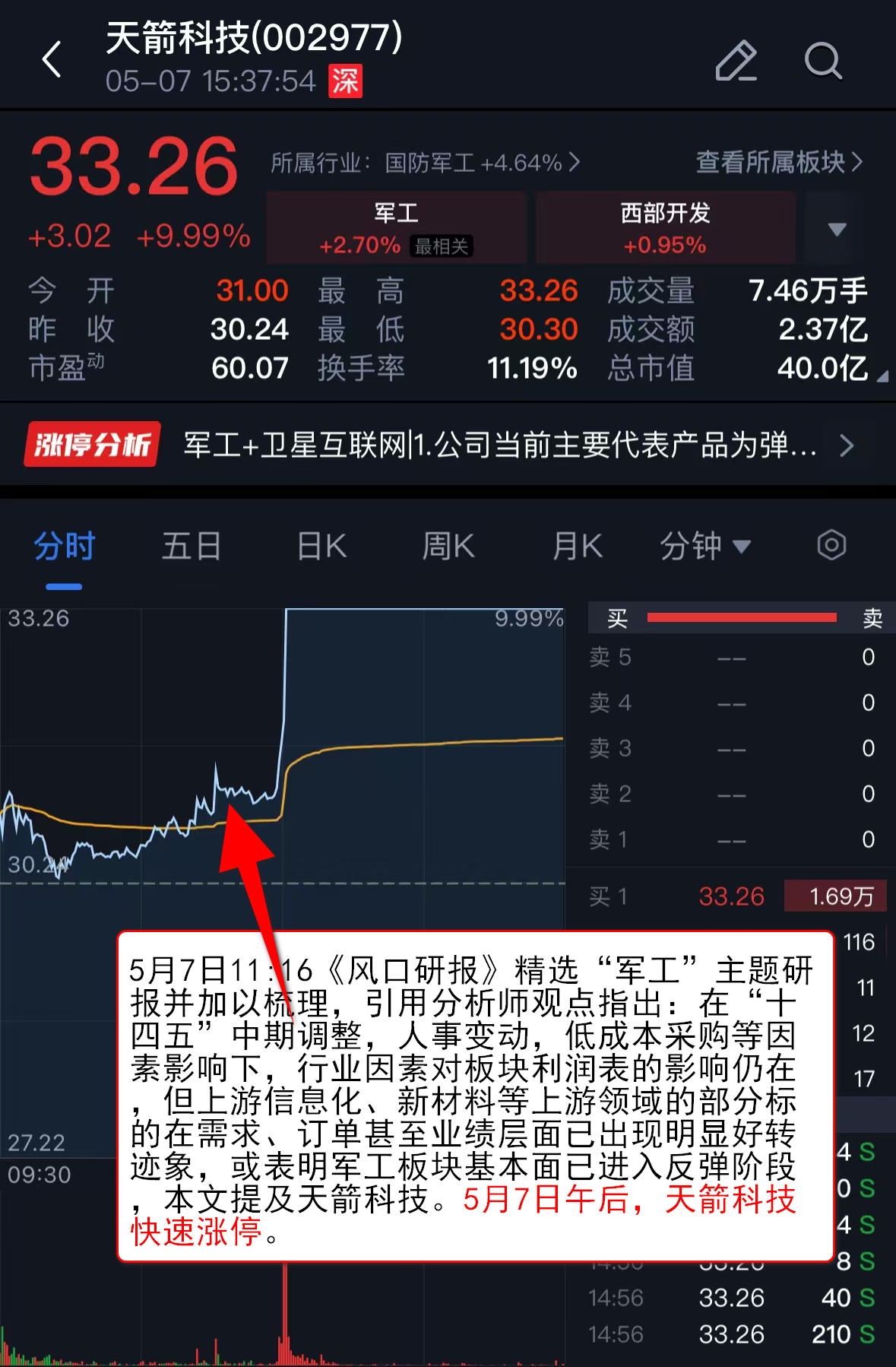The width and height of the screenshot is (896, 1367).
Task: Open the 军工 sector chip
Action: [396, 228]
